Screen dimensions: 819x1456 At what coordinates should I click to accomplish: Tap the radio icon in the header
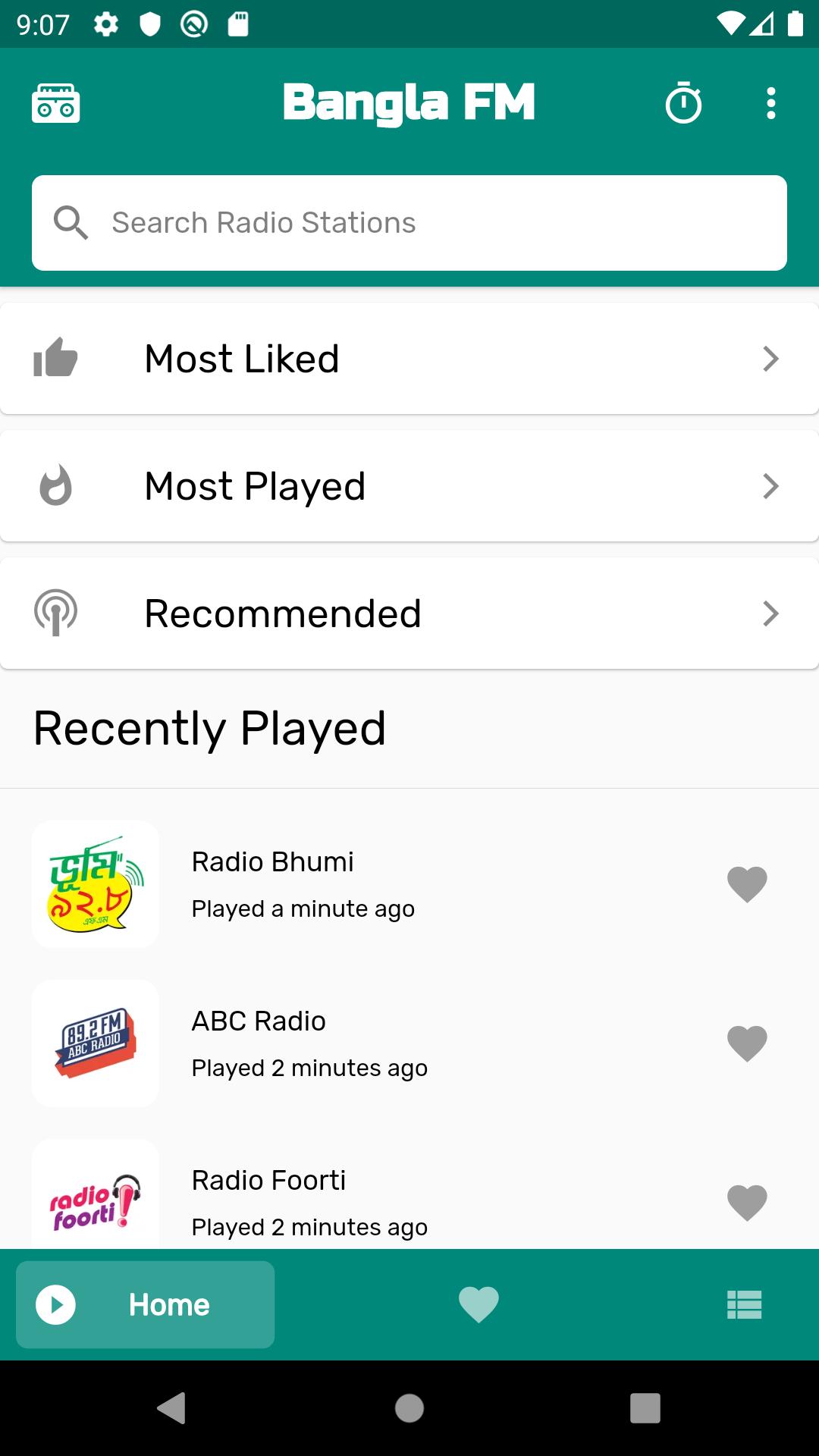pos(55,103)
